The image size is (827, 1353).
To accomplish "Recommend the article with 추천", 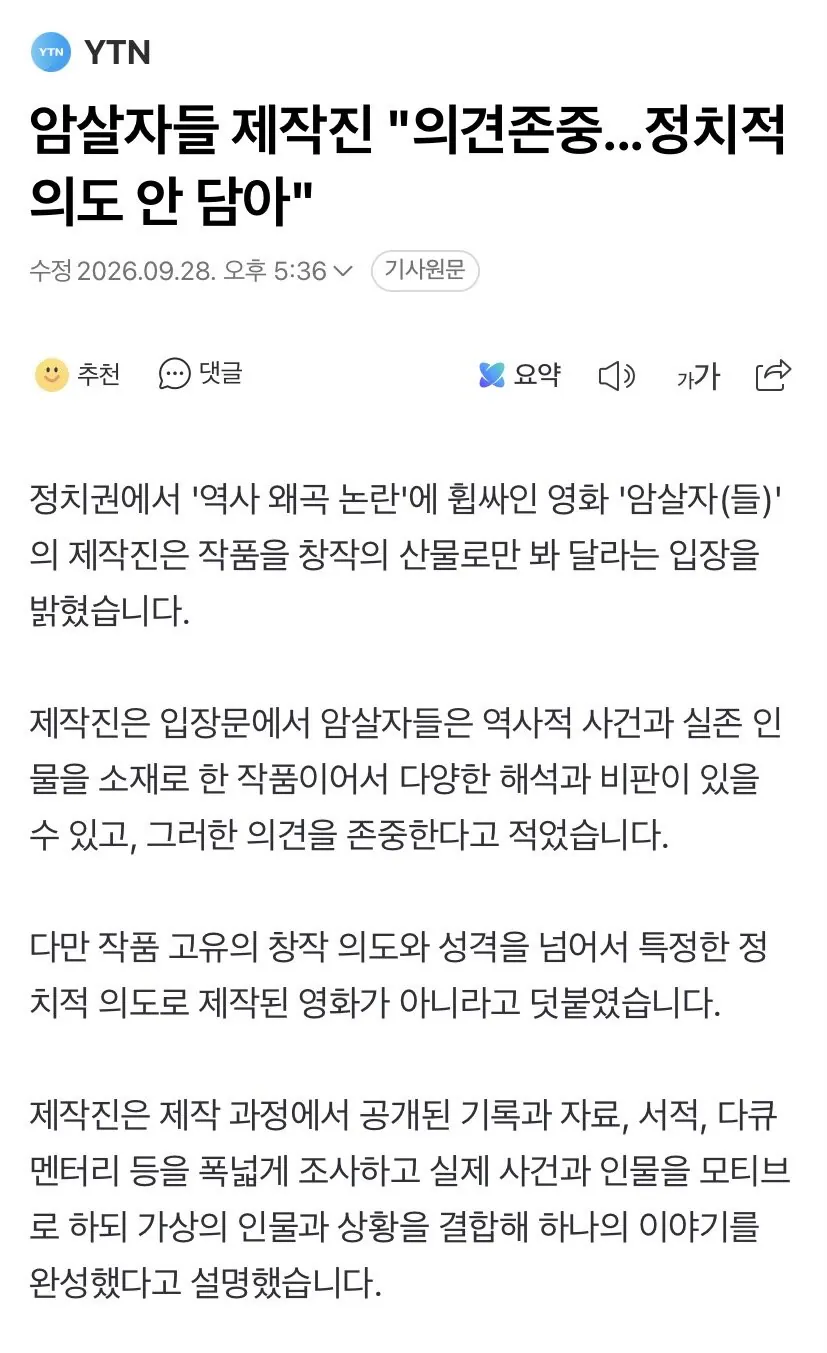I will pyautogui.click(x=77, y=375).
